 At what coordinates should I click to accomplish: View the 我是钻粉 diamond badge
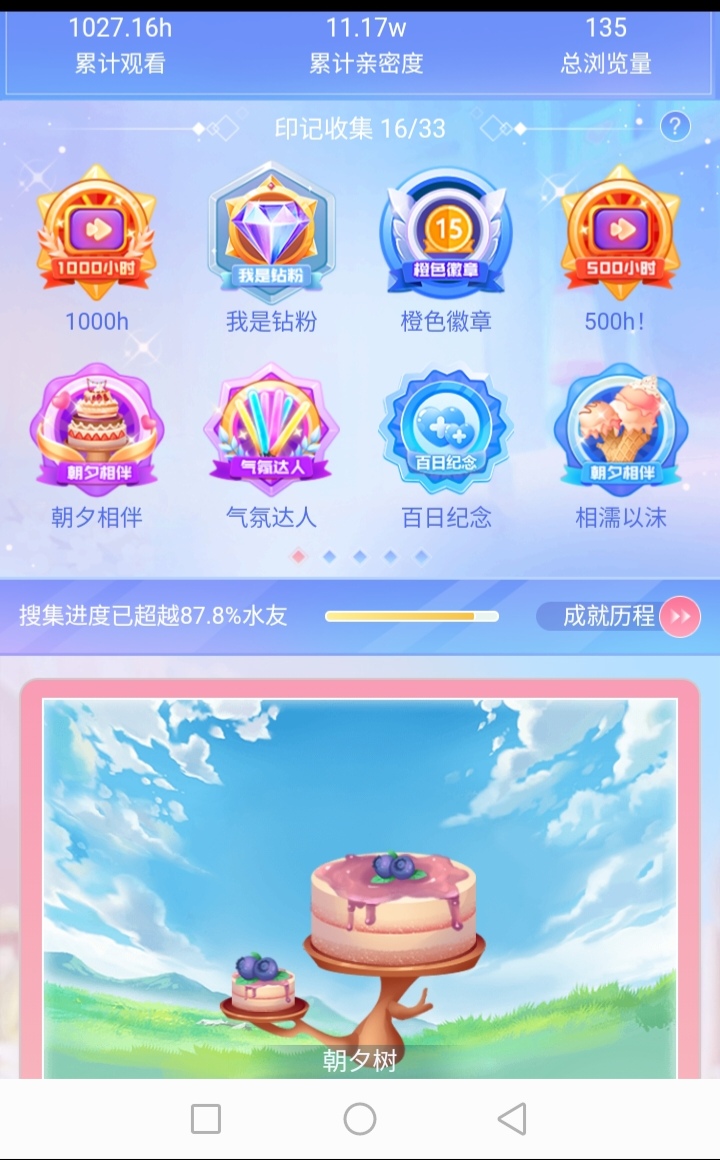coord(271,235)
